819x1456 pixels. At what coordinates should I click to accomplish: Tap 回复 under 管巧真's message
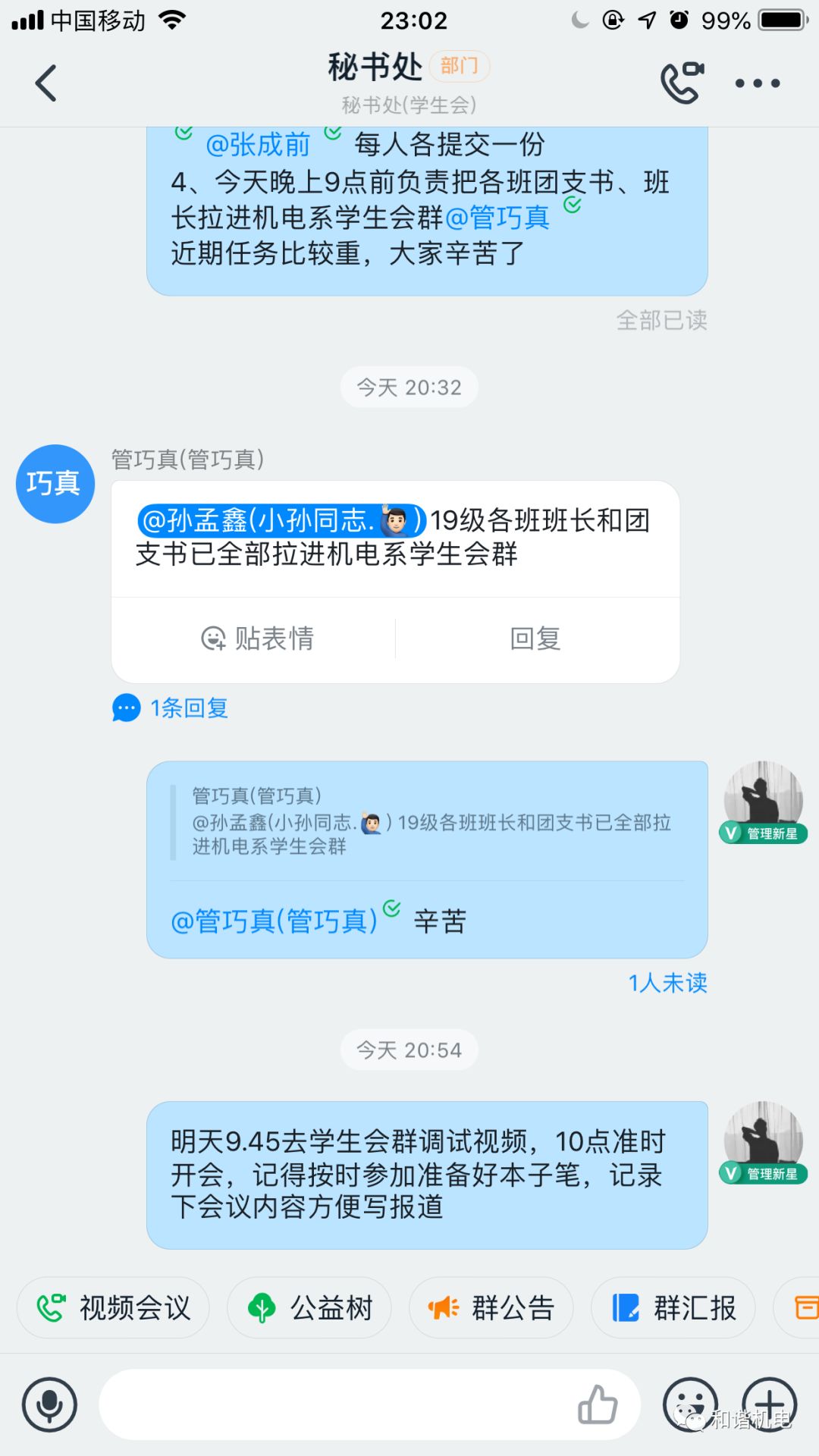click(535, 639)
